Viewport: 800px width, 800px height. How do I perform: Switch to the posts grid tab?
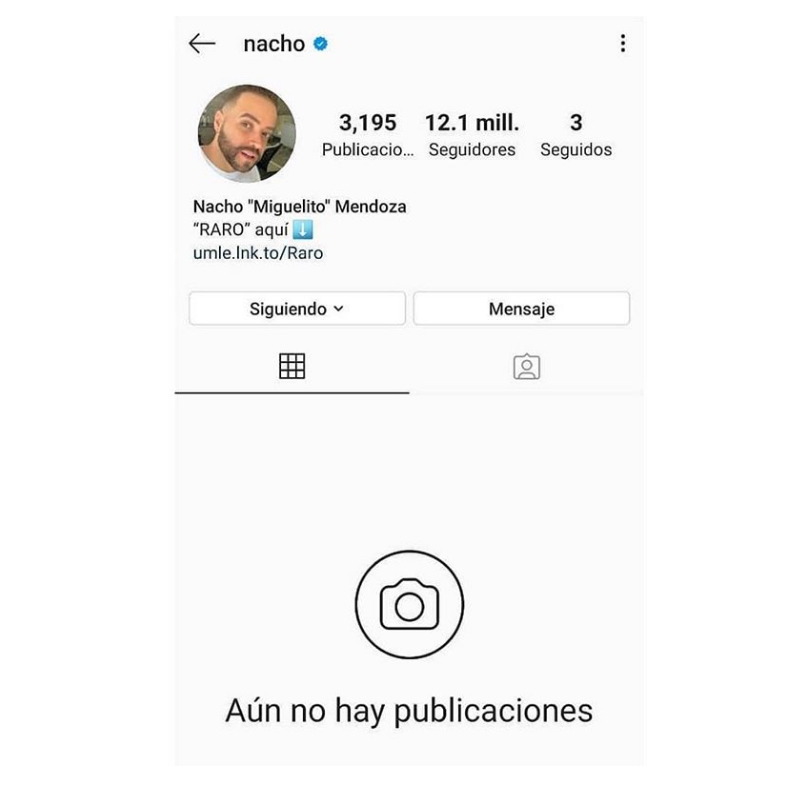292,367
